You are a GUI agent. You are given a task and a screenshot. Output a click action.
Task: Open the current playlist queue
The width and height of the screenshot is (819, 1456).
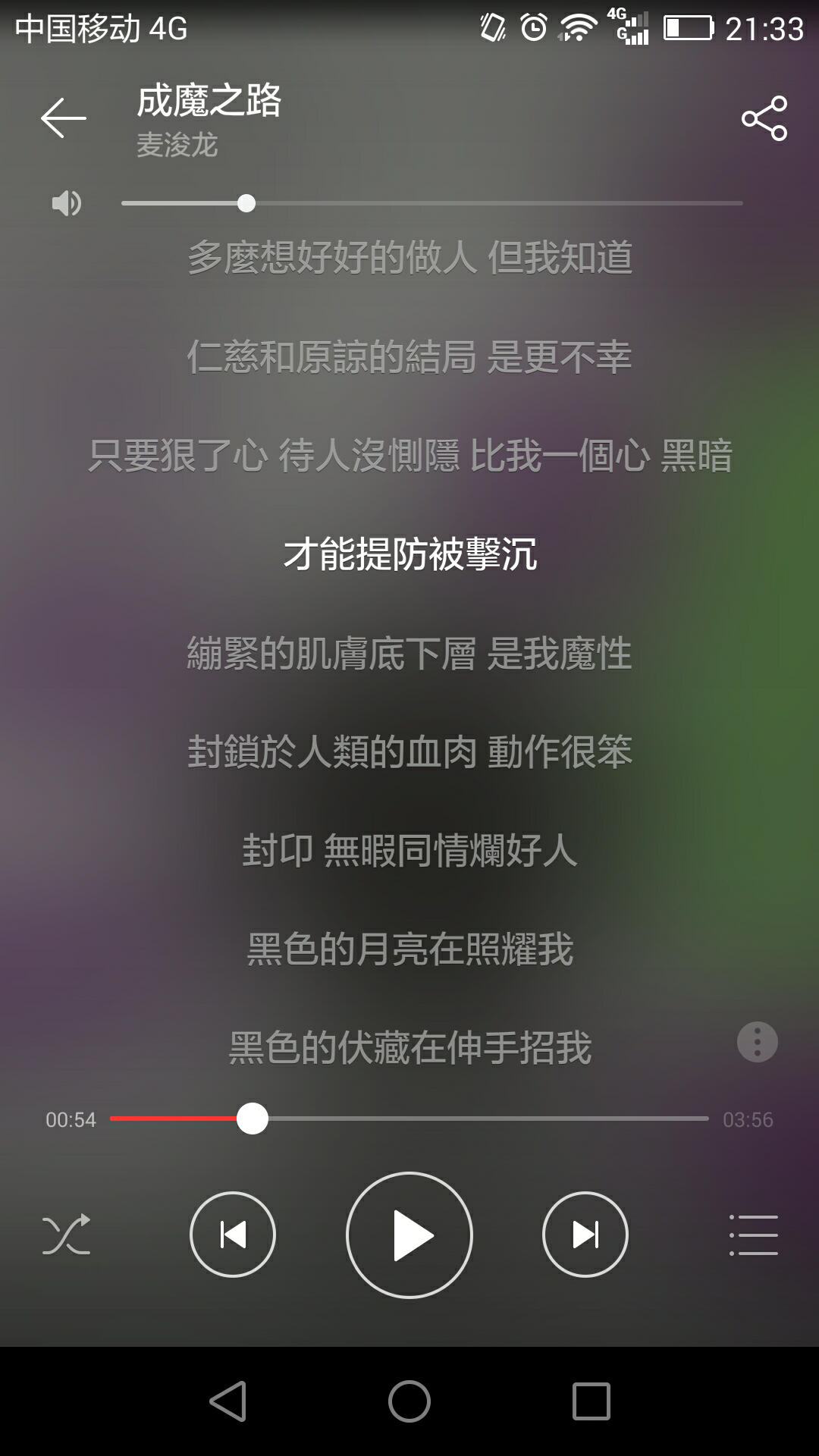coord(753,1235)
